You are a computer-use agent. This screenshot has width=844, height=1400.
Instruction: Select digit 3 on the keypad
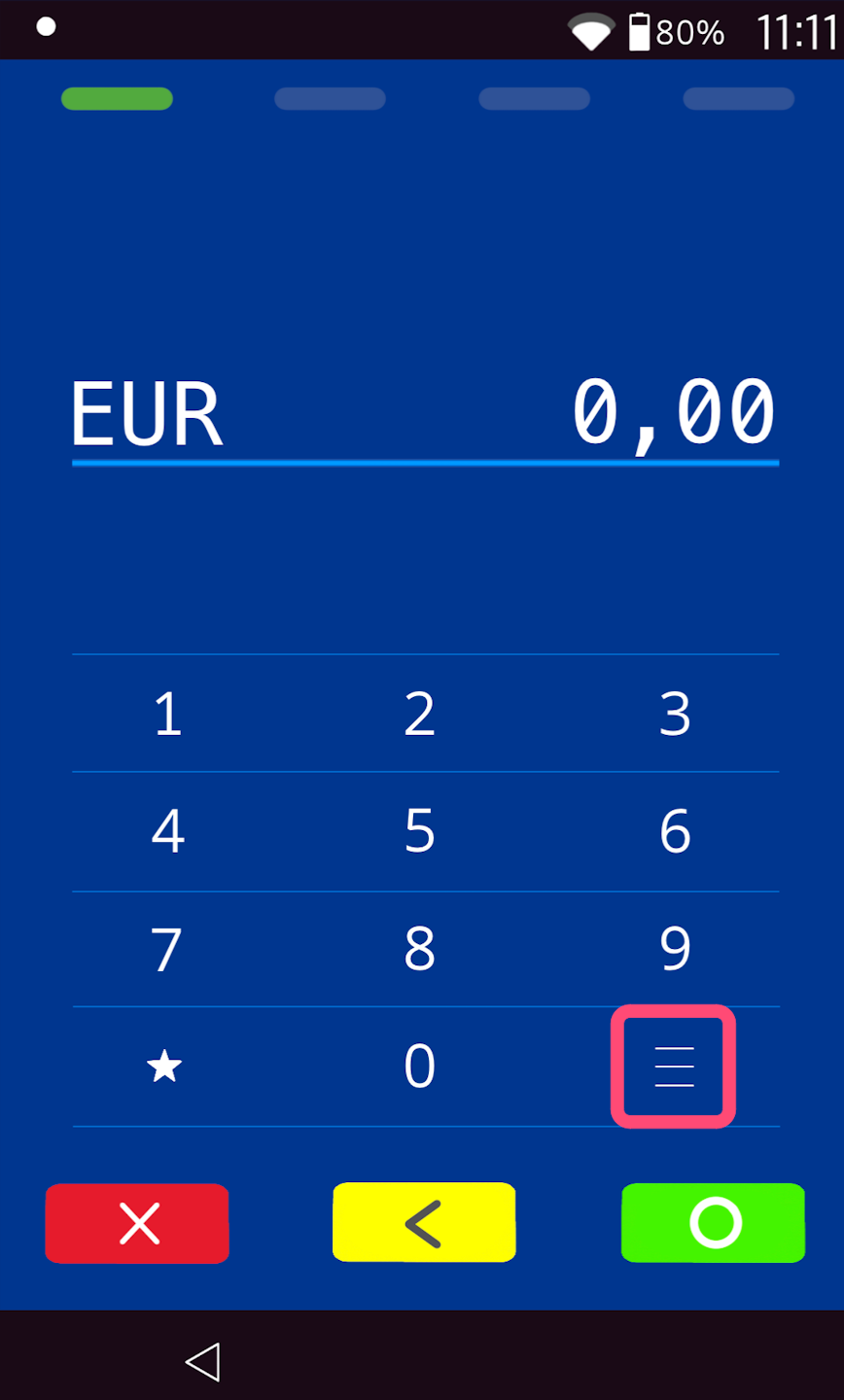coord(675,714)
